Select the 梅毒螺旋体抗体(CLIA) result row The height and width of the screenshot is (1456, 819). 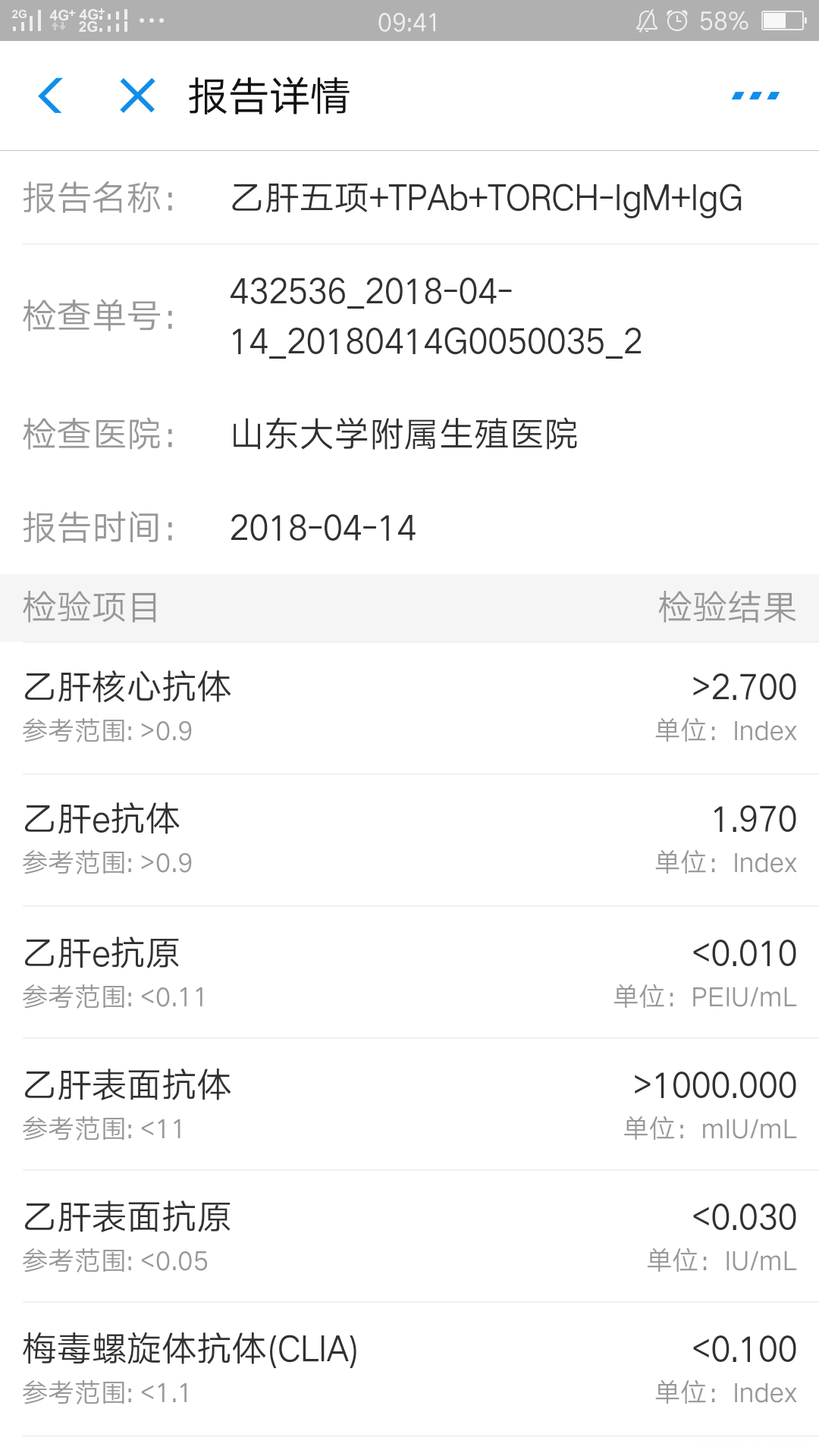409,1369
